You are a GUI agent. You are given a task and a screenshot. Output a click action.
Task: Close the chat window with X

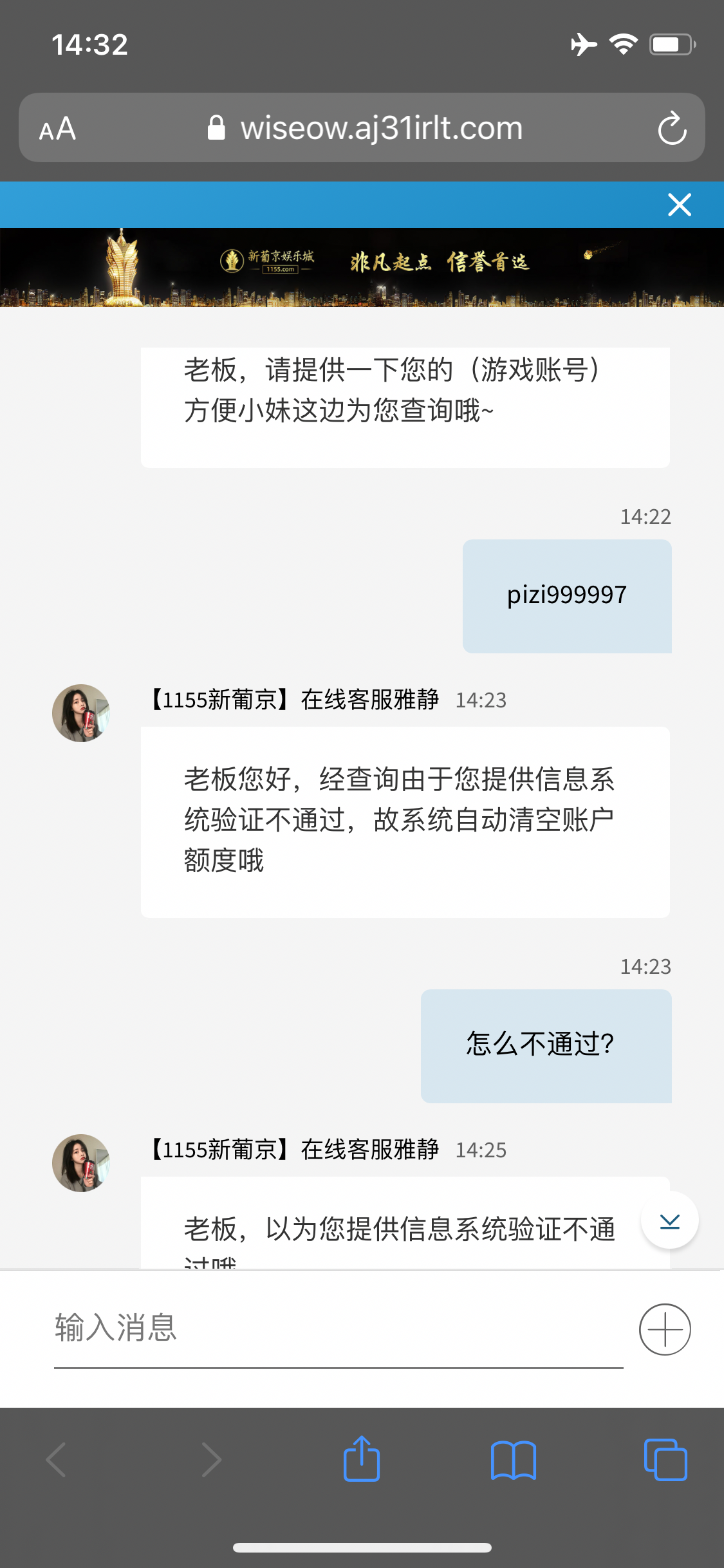679,205
